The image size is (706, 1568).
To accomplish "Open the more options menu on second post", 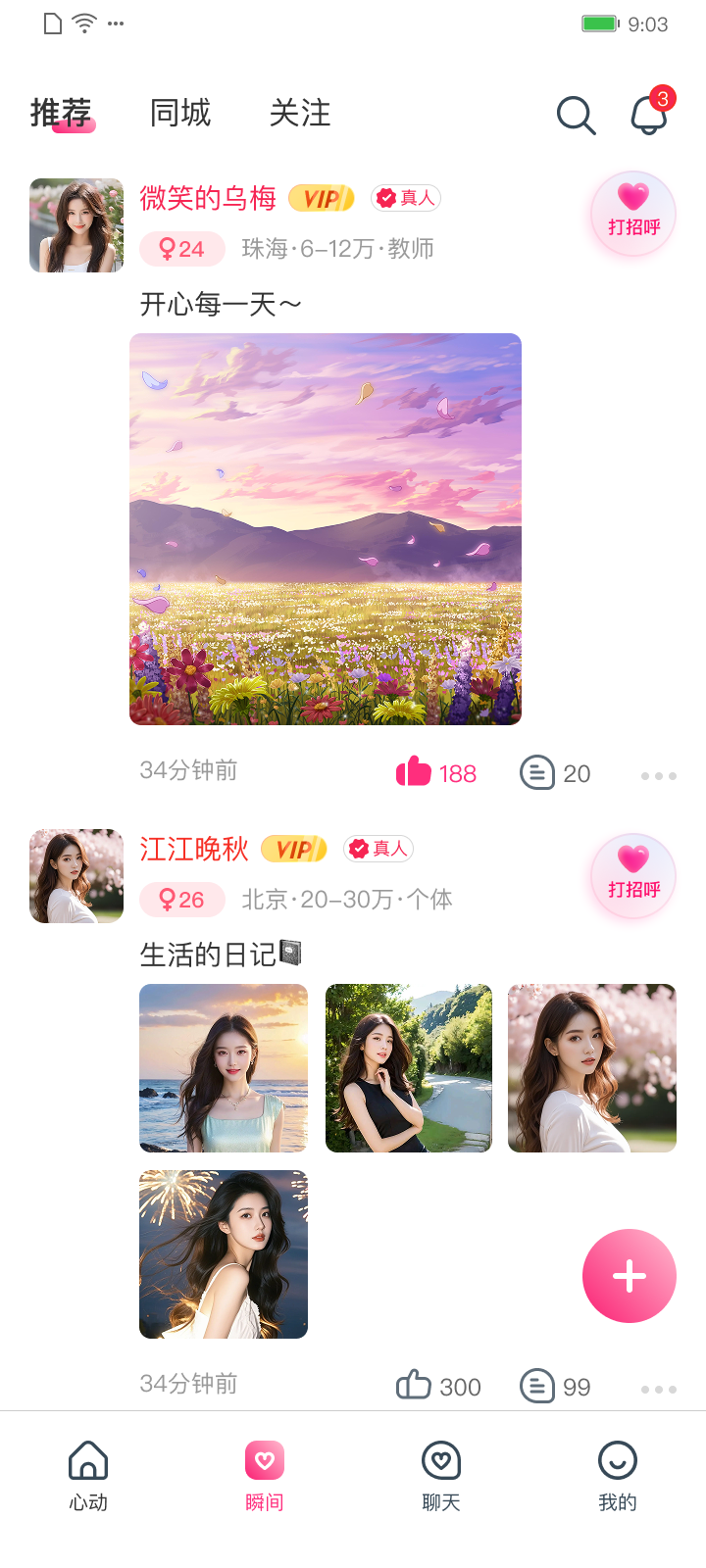I will tap(657, 1389).
